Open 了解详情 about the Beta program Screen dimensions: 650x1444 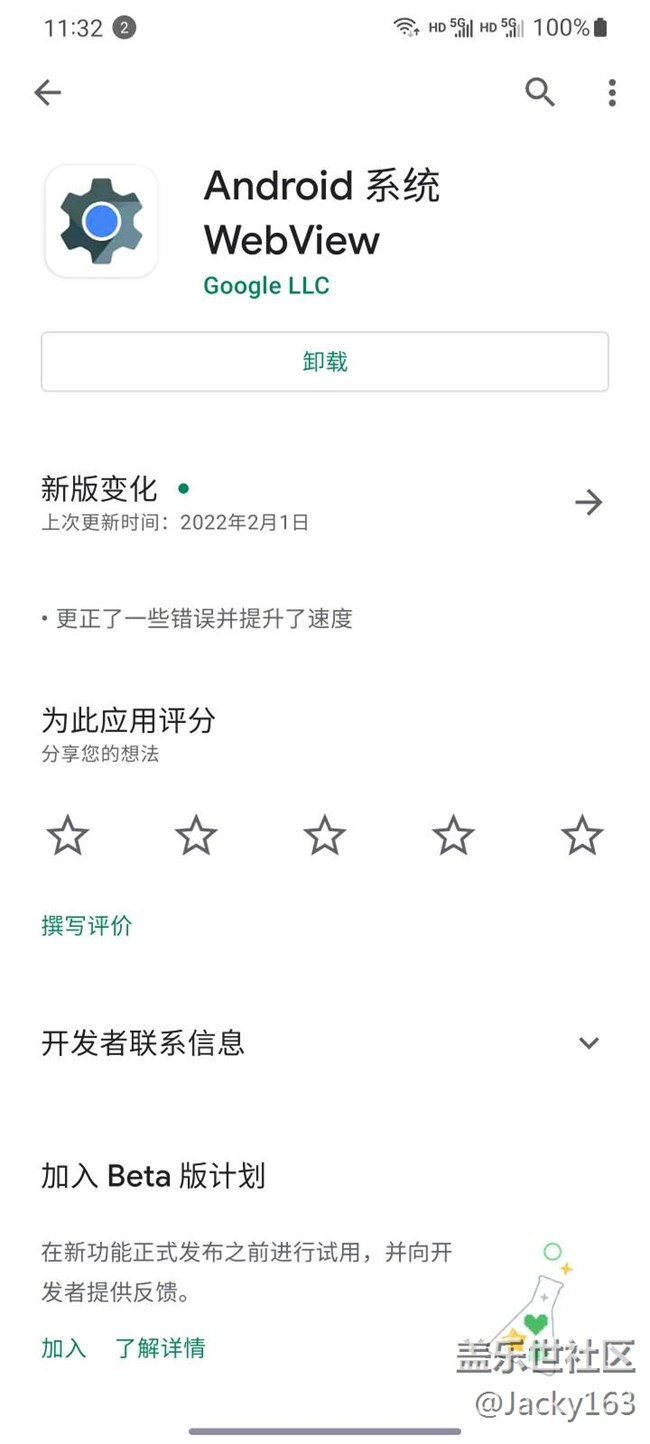click(x=160, y=1348)
